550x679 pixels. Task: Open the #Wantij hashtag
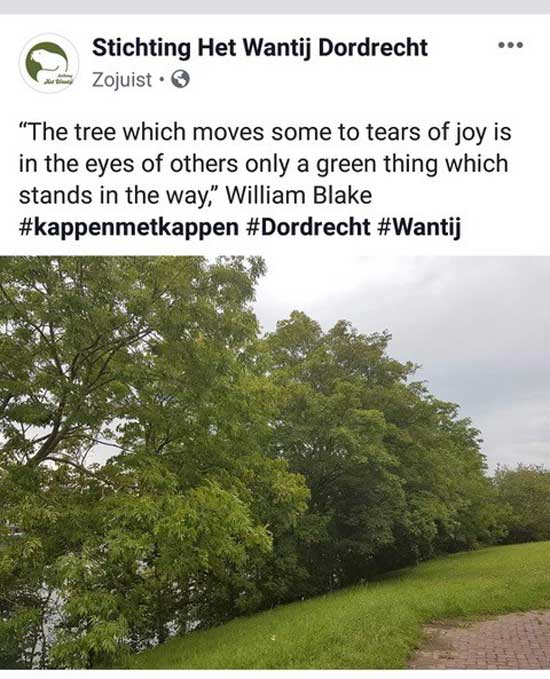[418, 227]
